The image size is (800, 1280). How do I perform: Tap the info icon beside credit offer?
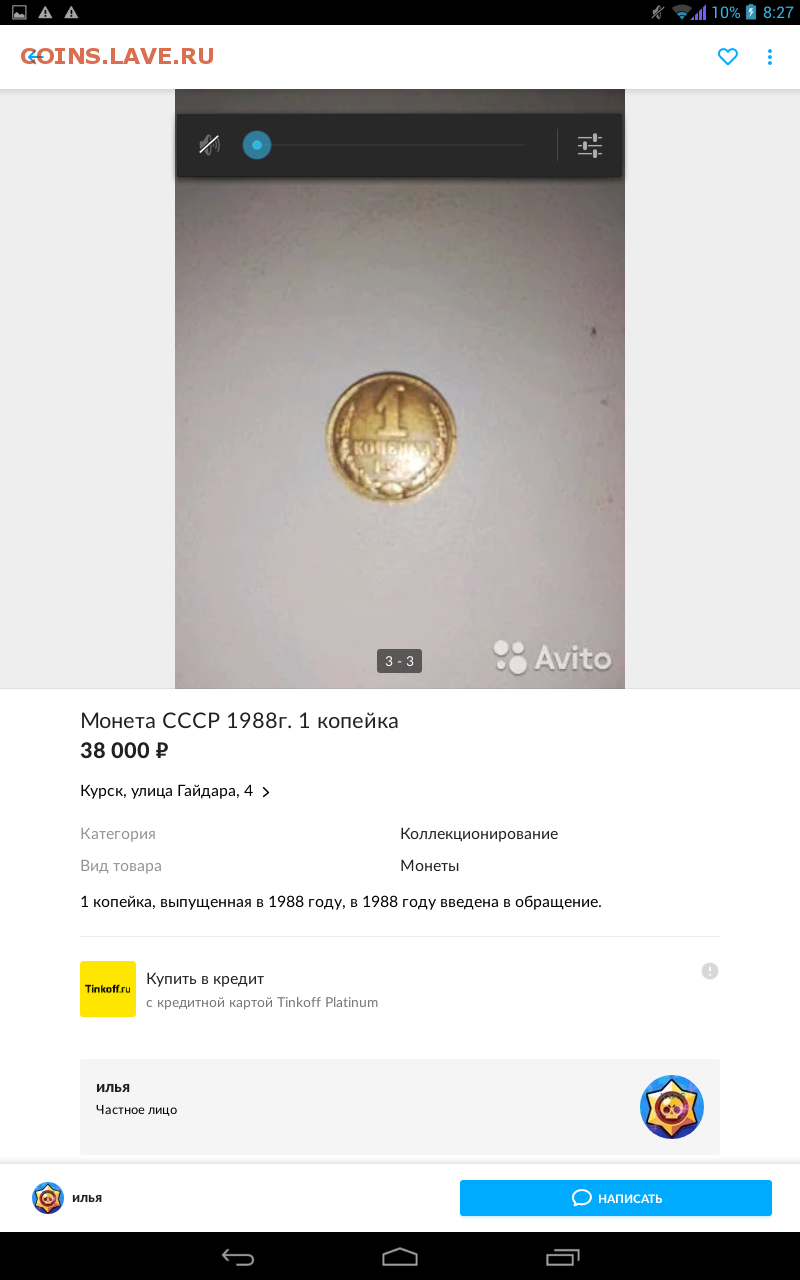coord(710,971)
